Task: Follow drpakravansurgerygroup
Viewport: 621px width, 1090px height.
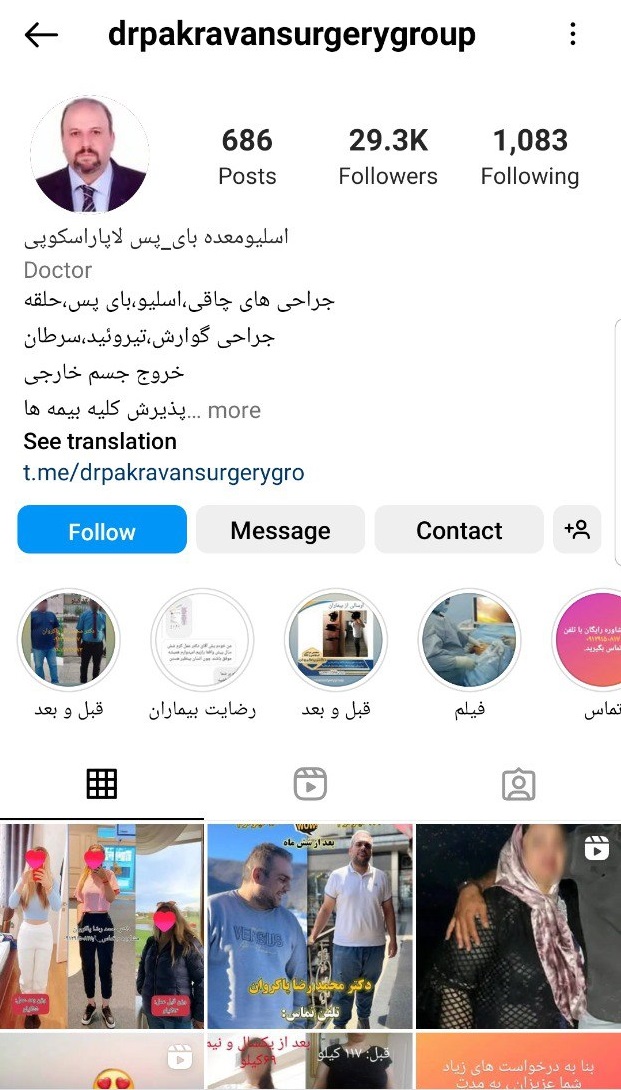Action: point(102,530)
